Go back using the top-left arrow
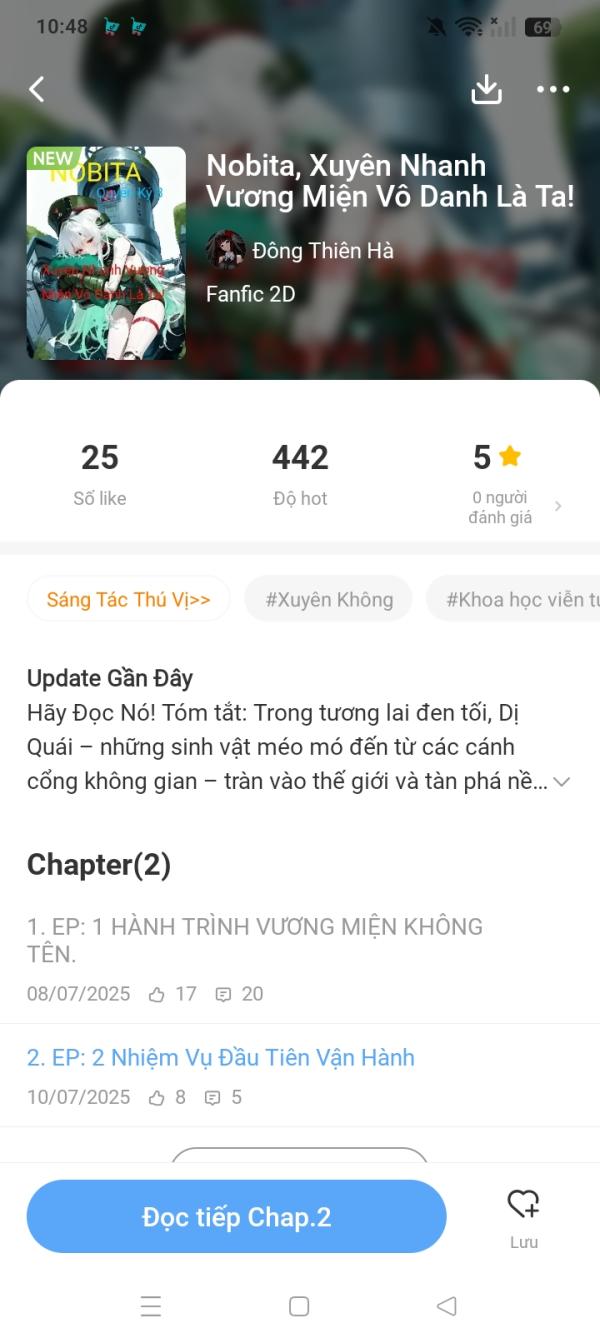Viewport: 600px width, 1343px height. tap(37, 89)
